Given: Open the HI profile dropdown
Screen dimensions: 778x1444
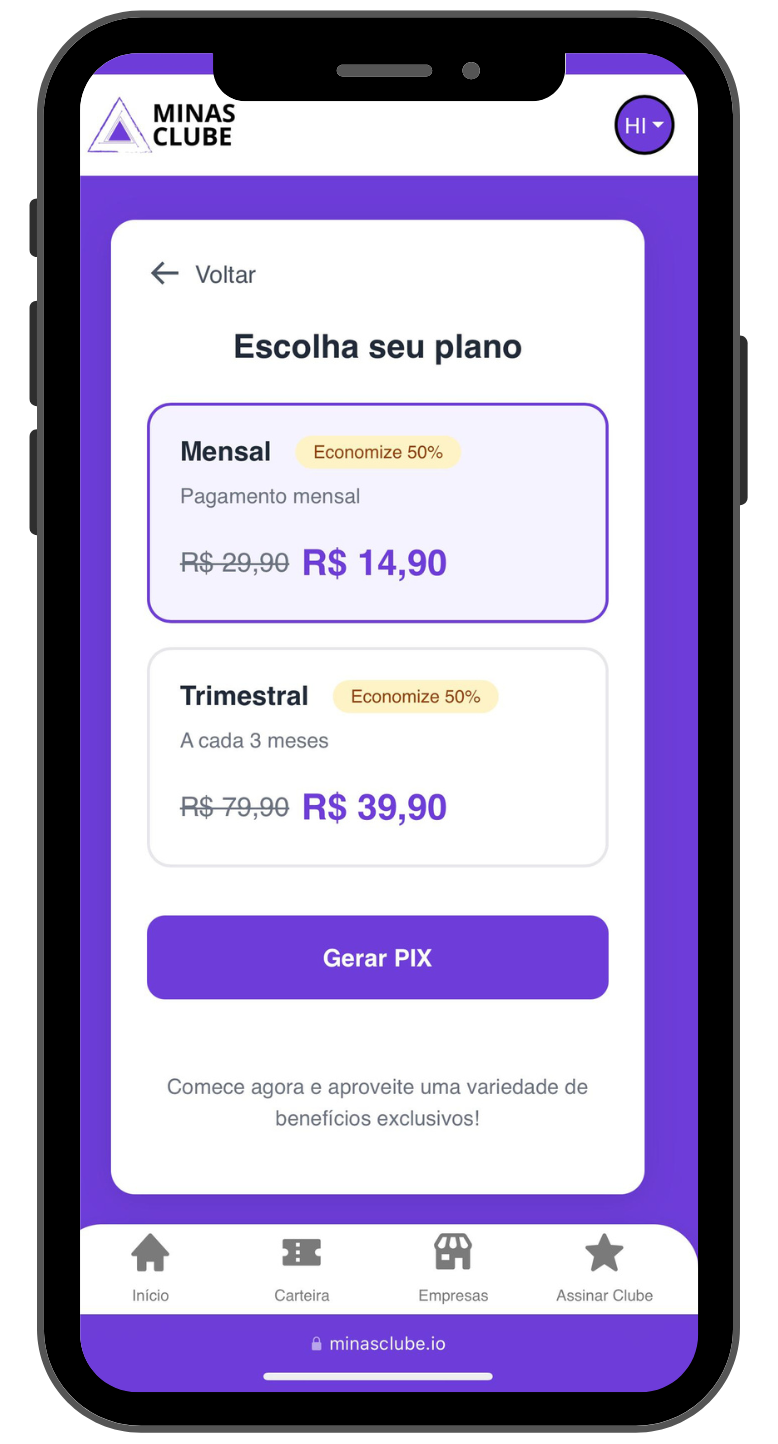Looking at the screenshot, I should (644, 126).
